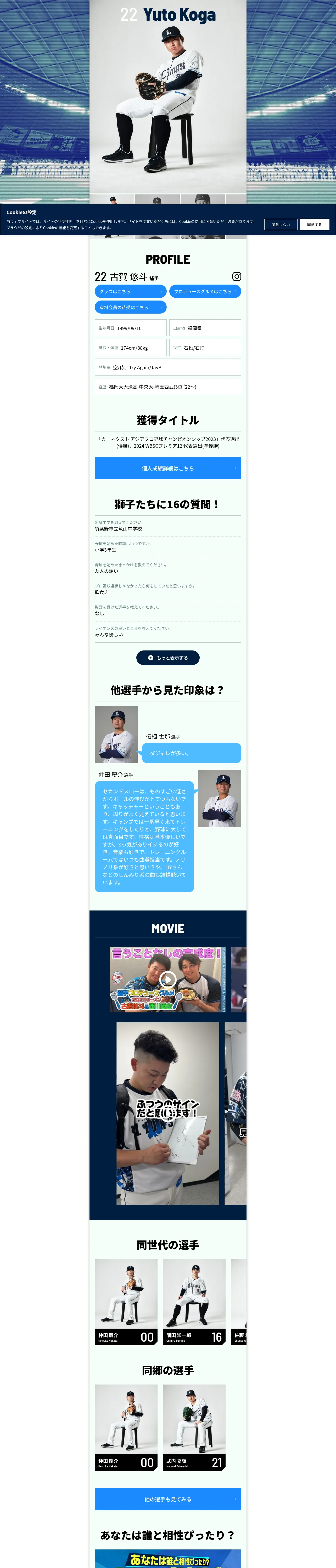This screenshot has width=336, height=1568.
Task: Expand questions with もっと表示する
Action: [x=168, y=658]
